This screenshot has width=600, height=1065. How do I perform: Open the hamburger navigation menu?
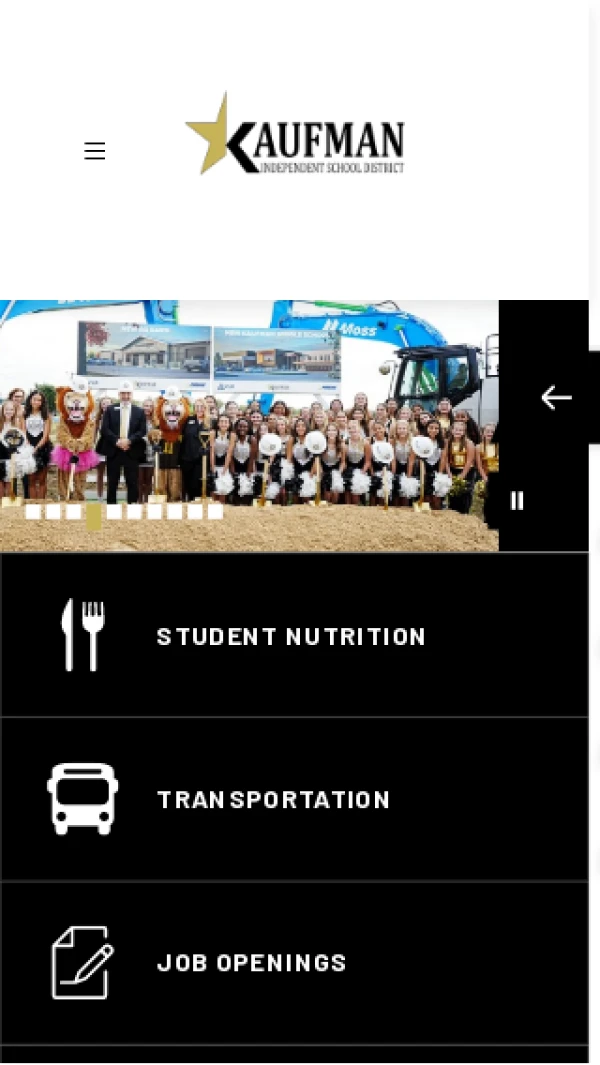click(x=95, y=151)
